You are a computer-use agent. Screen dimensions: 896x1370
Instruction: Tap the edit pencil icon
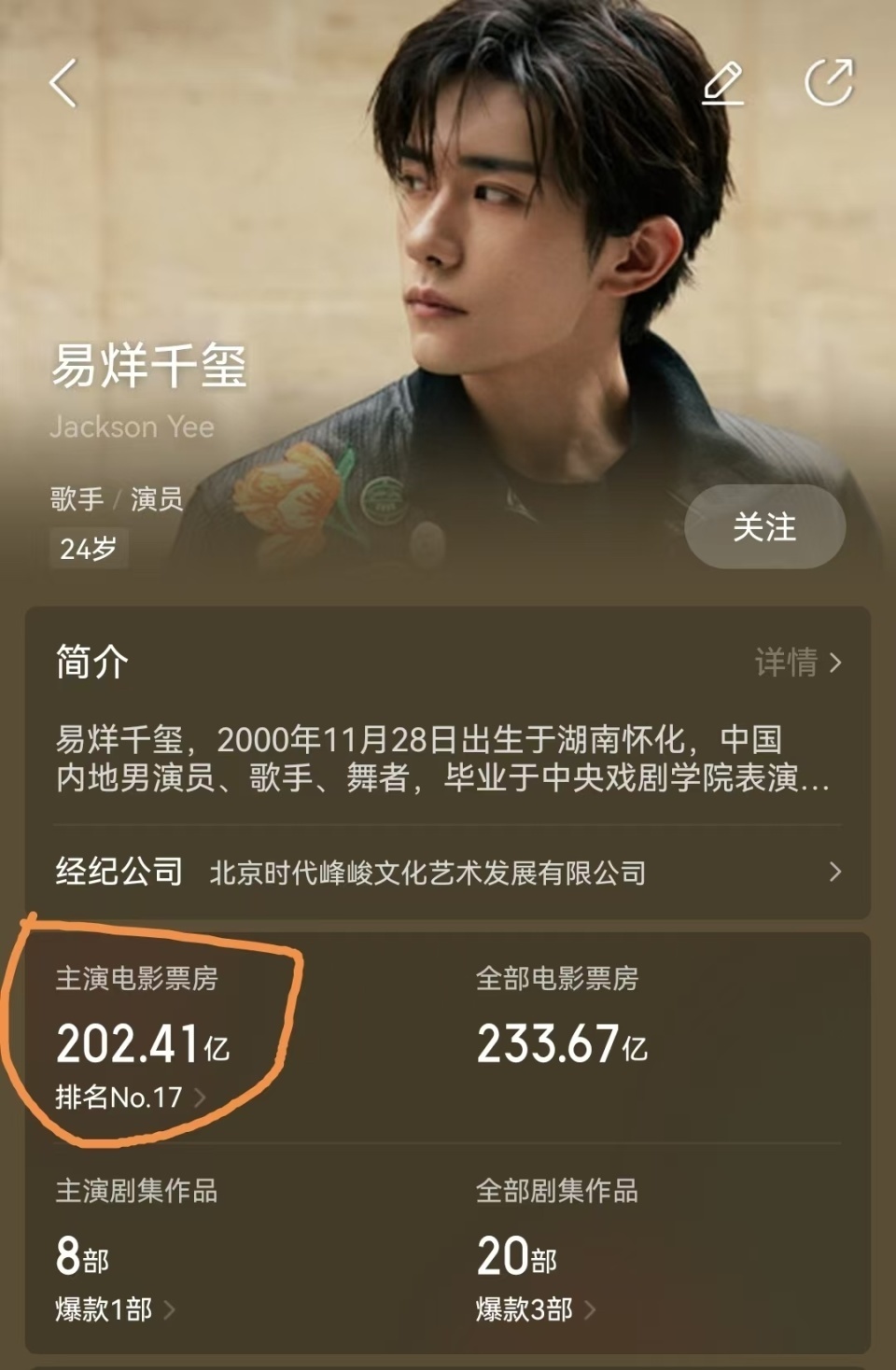(x=726, y=82)
